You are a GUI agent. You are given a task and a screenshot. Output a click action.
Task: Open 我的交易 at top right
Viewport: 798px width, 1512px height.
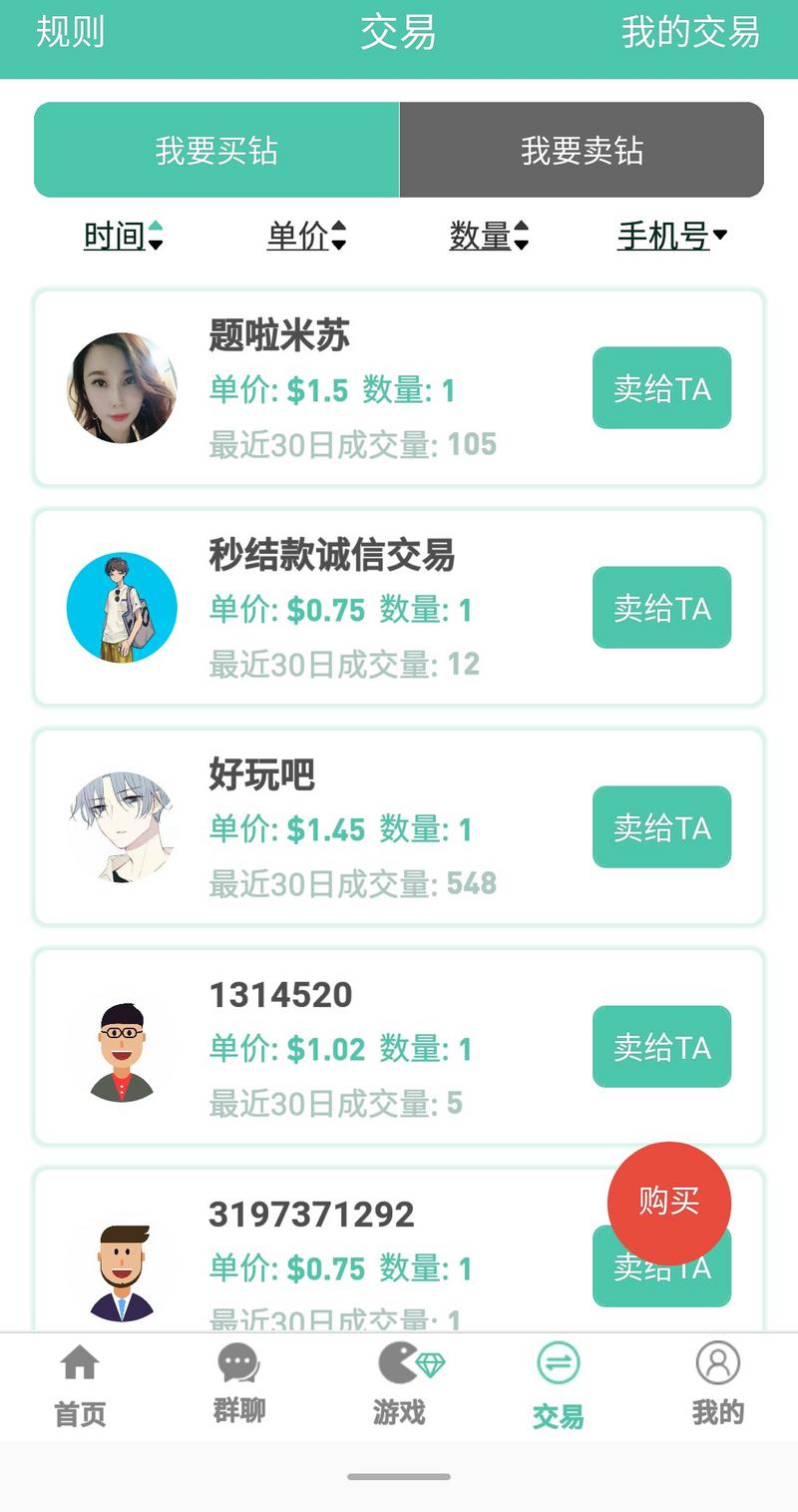tap(690, 36)
